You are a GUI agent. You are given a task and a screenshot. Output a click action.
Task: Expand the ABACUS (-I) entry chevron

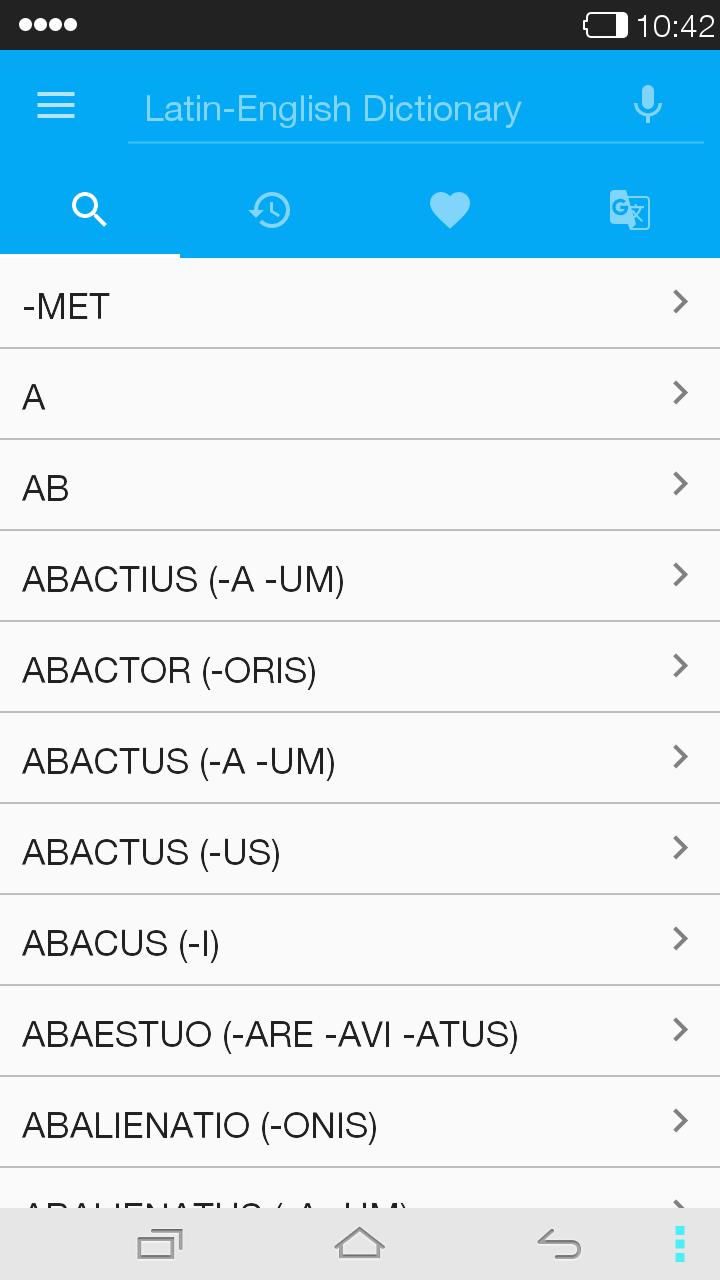[681, 939]
